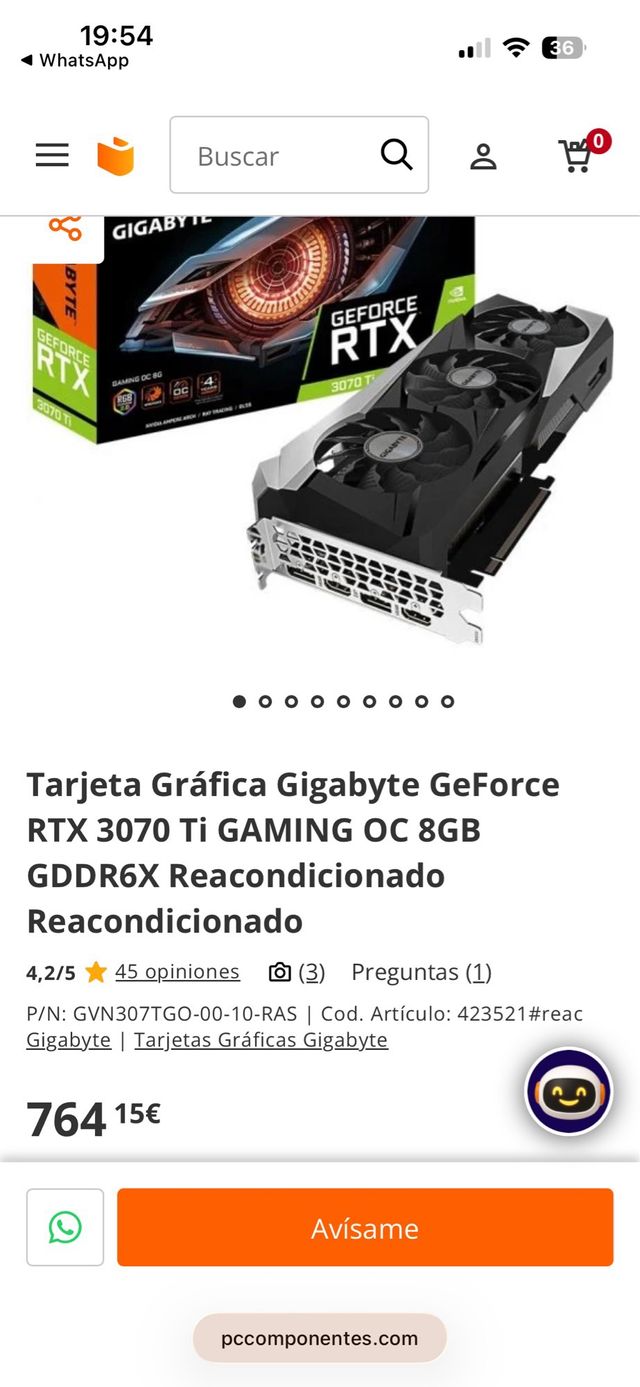The height and width of the screenshot is (1387, 640).
Task: Open the hamburger menu
Action: [52, 155]
